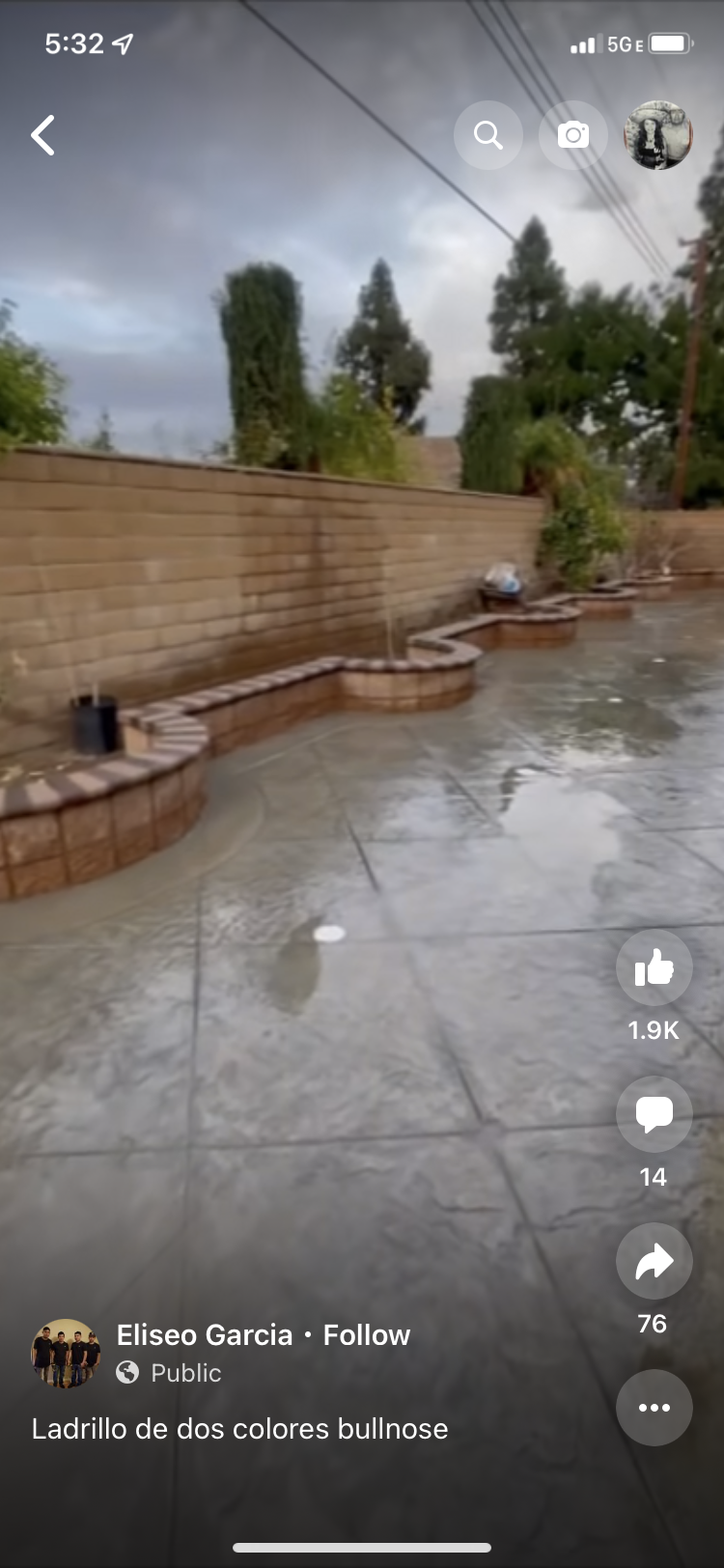Share this reel with the arrow icon
Viewport: 724px width, 1568px height.
coord(654,1261)
